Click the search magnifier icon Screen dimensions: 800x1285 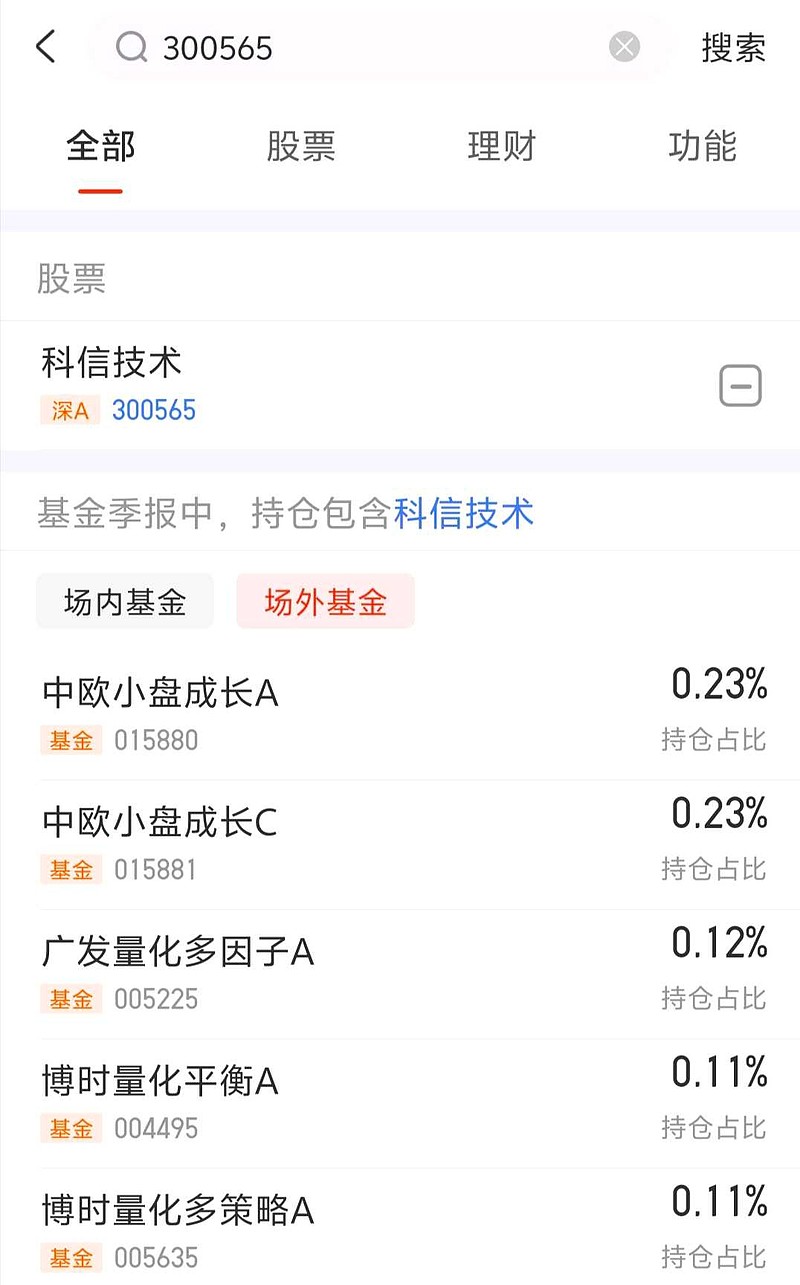(x=131, y=47)
